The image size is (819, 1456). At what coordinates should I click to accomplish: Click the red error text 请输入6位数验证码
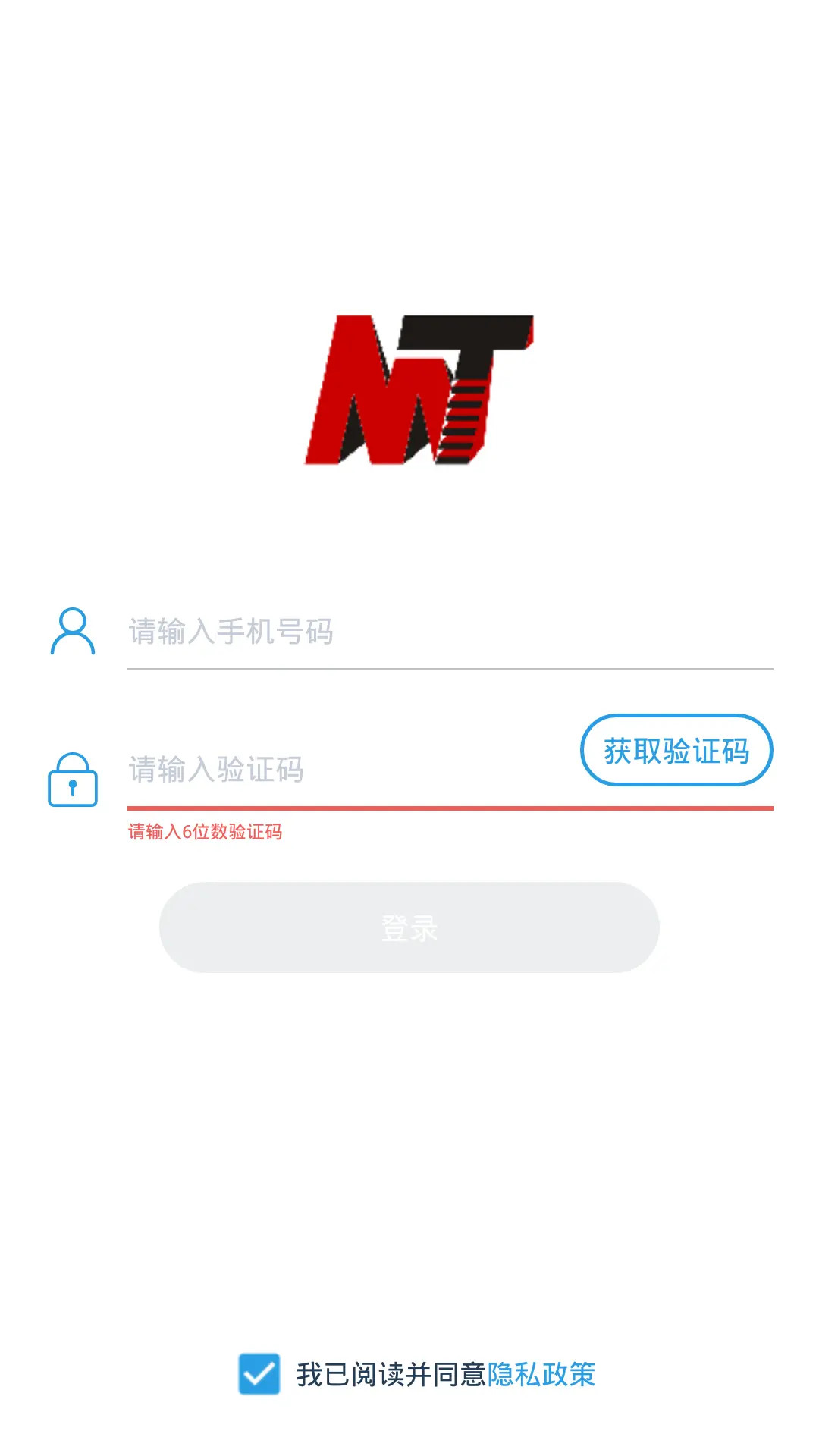[205, 831]
